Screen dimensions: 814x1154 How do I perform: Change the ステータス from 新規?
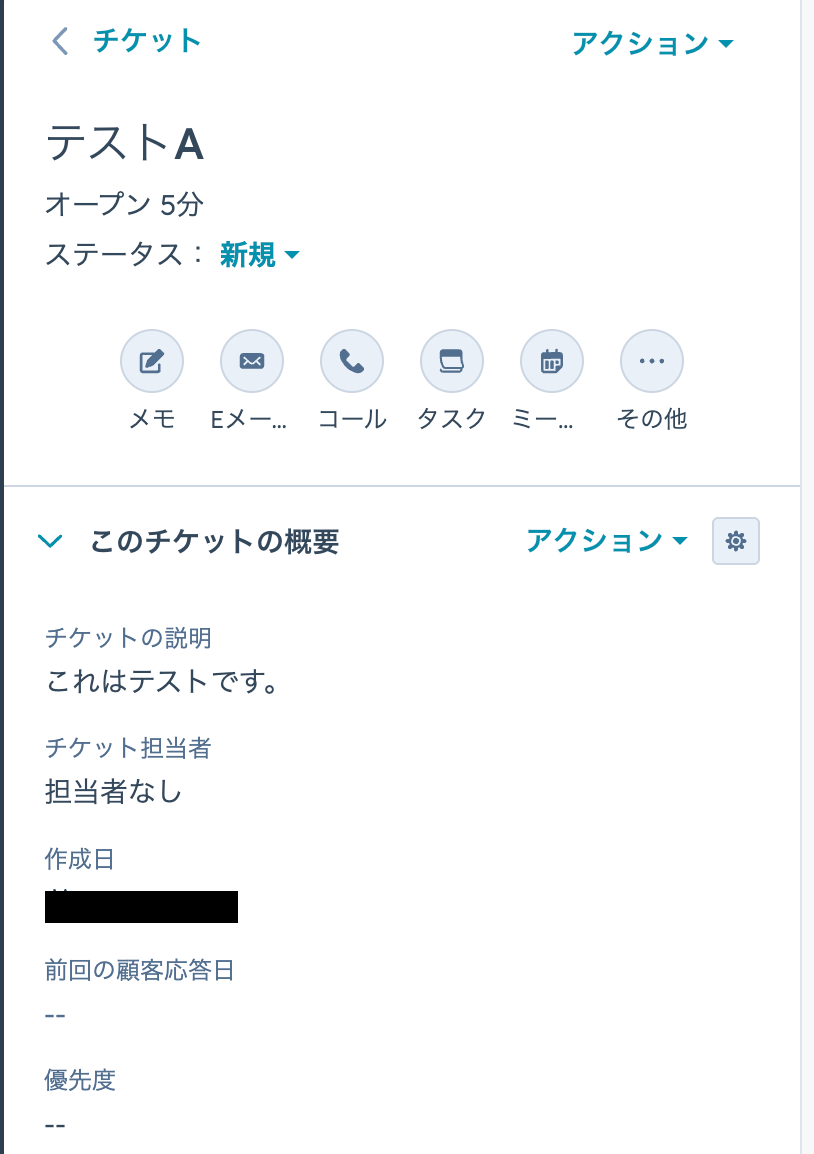click(259, 255)
